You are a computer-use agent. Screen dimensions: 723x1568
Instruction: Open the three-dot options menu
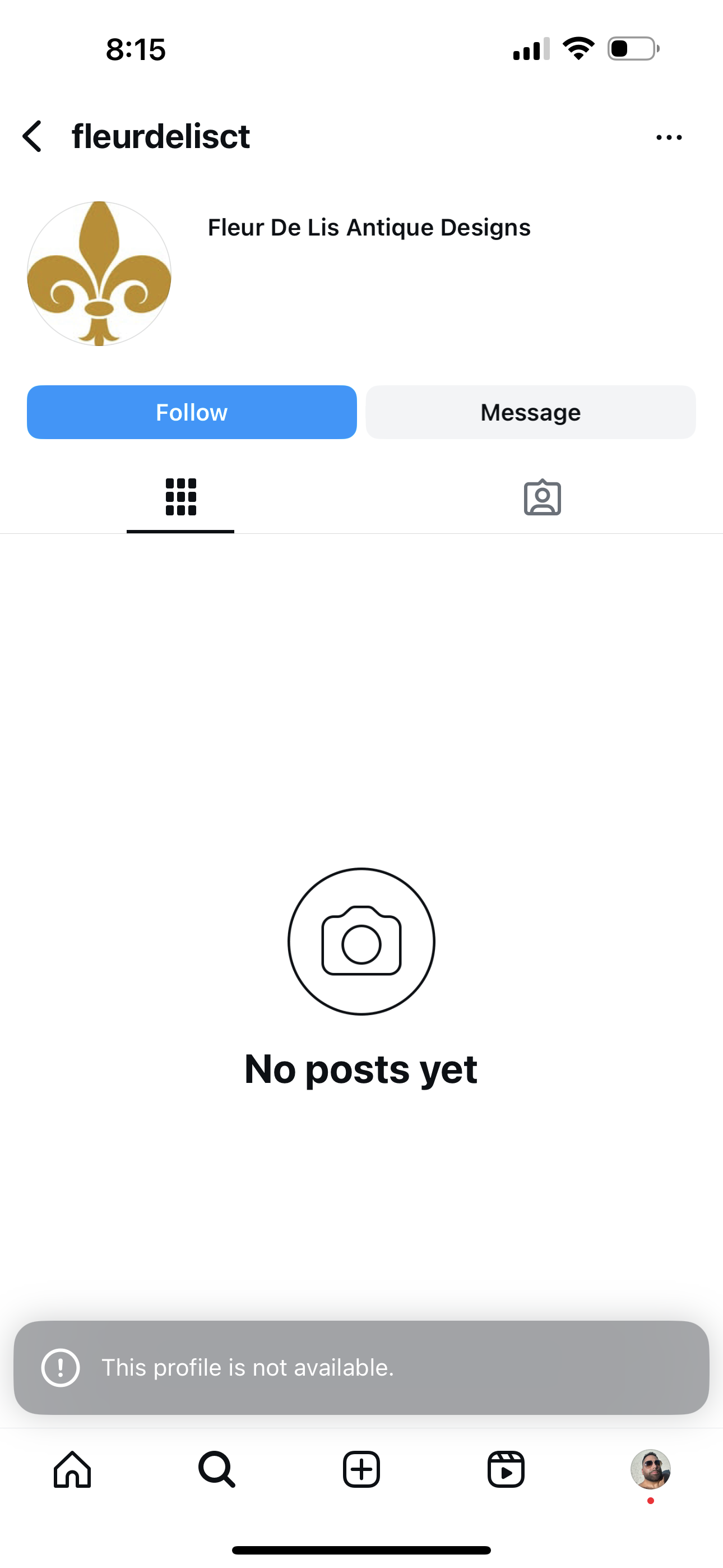click(x=668, y=137)
